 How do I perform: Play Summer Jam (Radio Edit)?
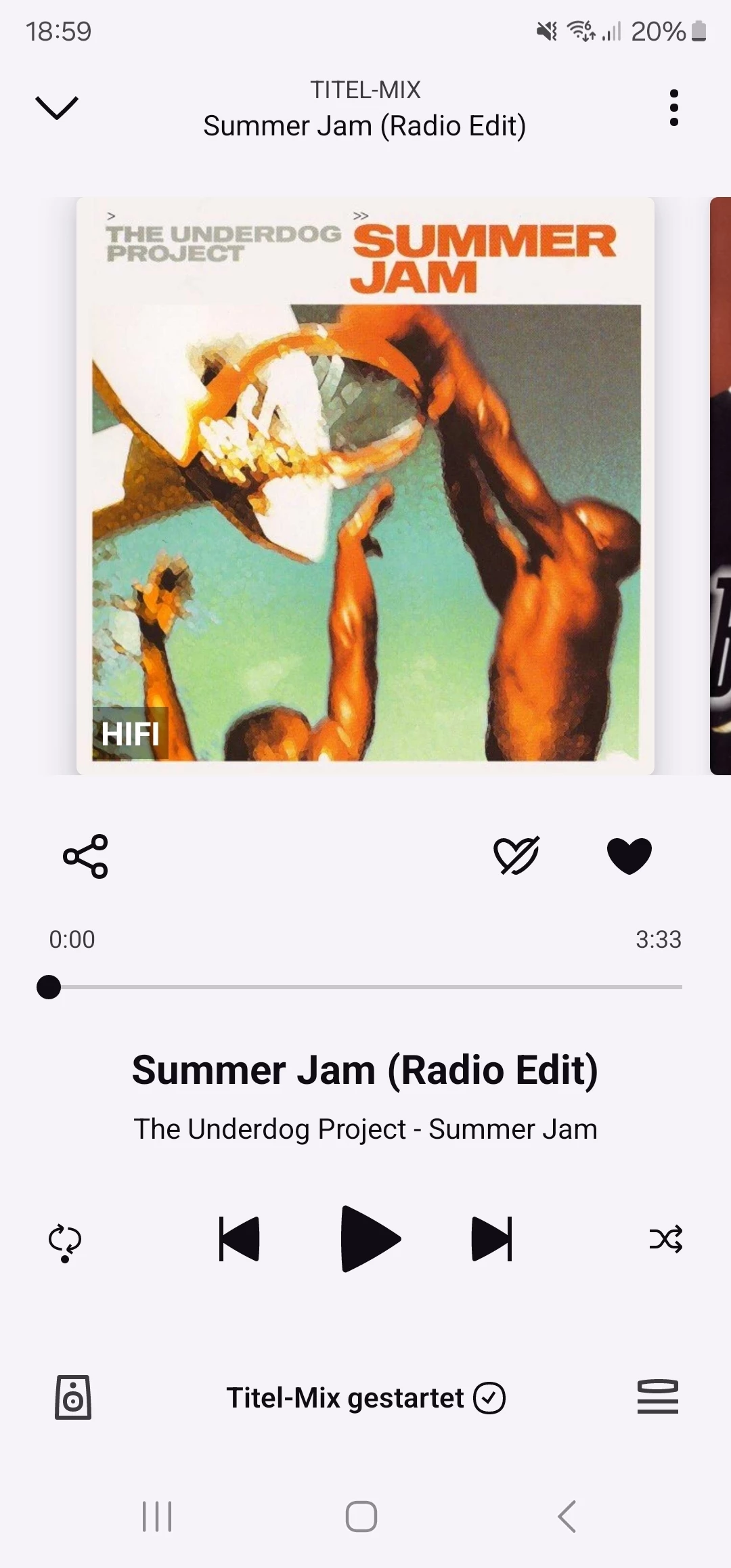coord(370,1239)
